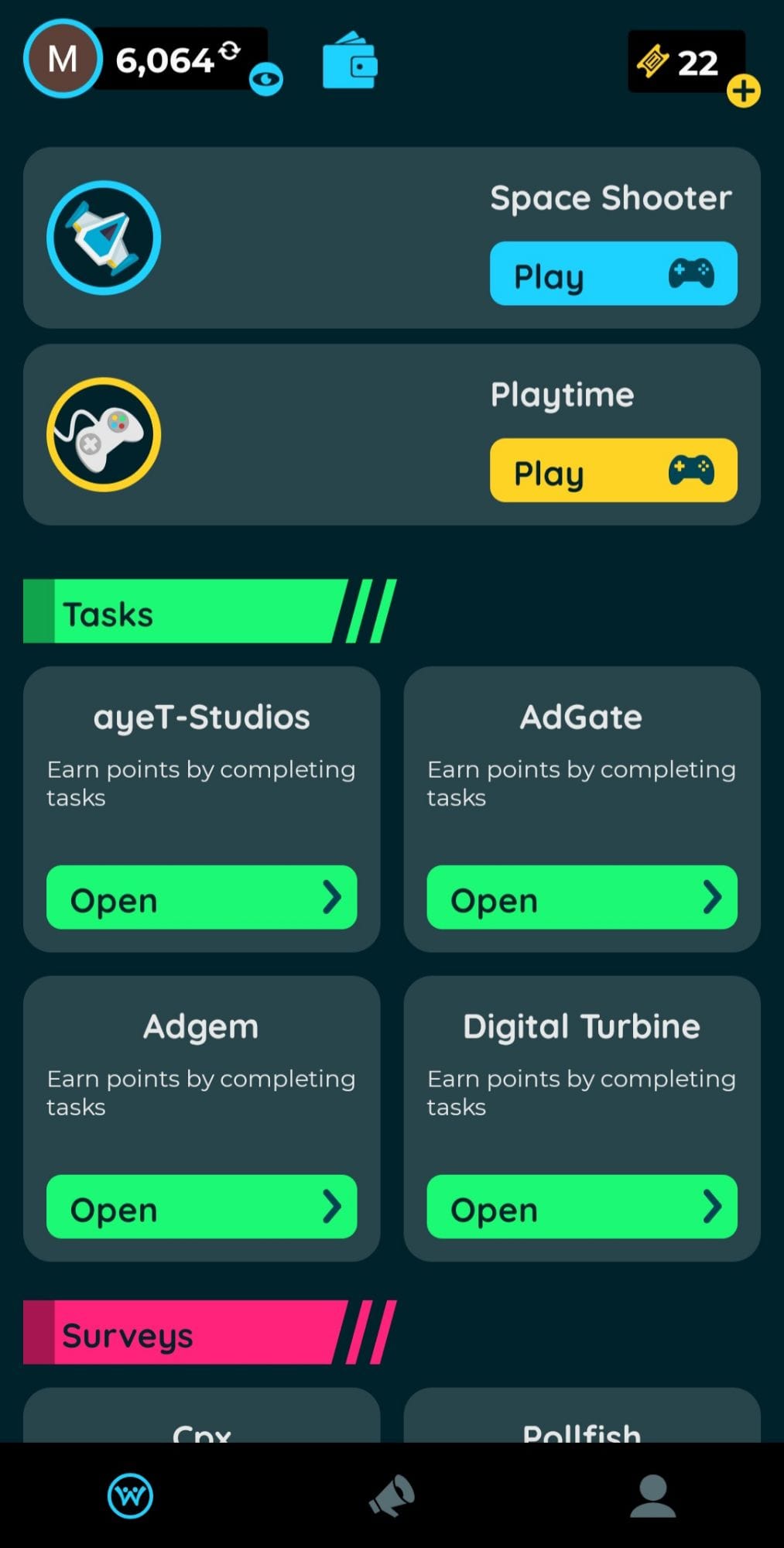Switch to the announcements megaphone tab
Screen dimensions: 784x1548
pyautogui.click(x=392, y=1495)
